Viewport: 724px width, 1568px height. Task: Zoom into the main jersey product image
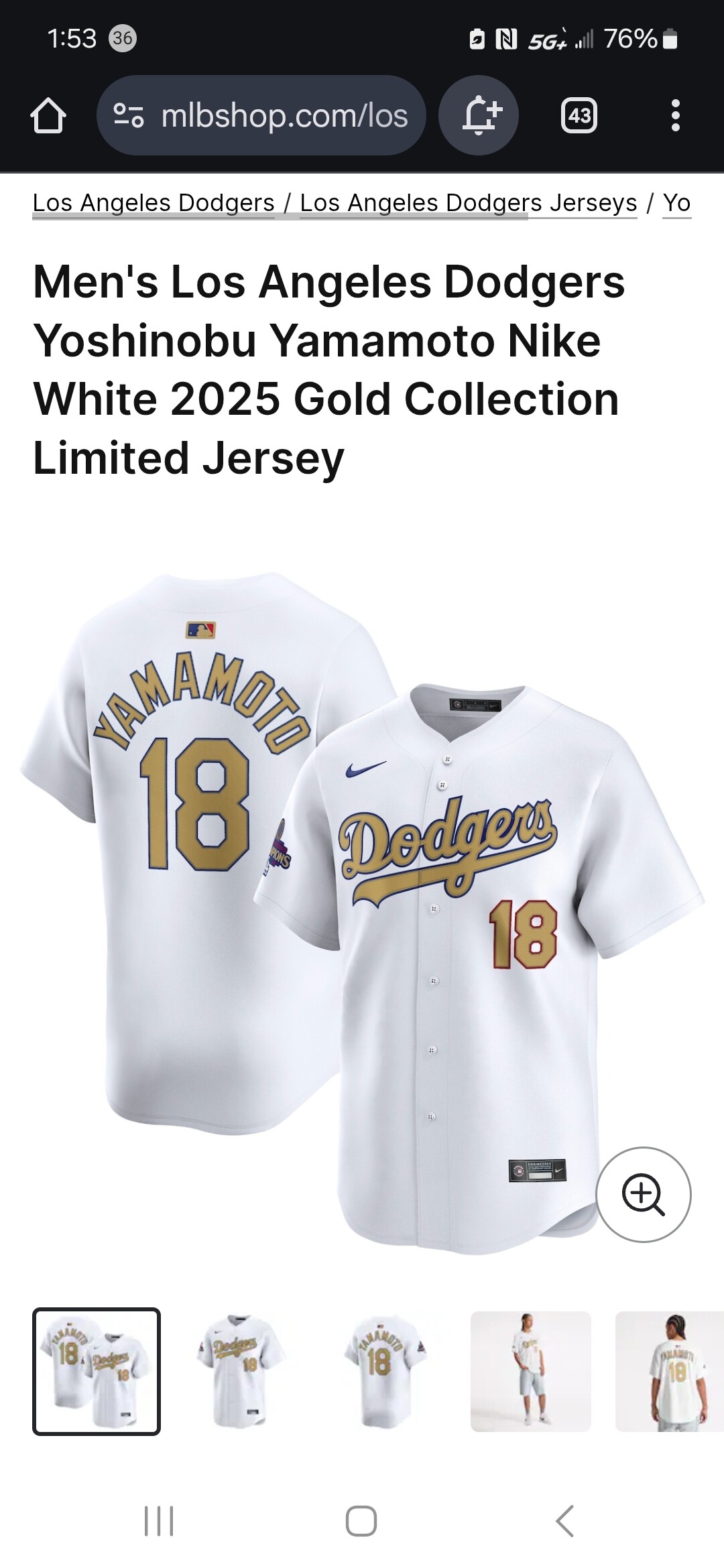click(x=643, y=1194)
